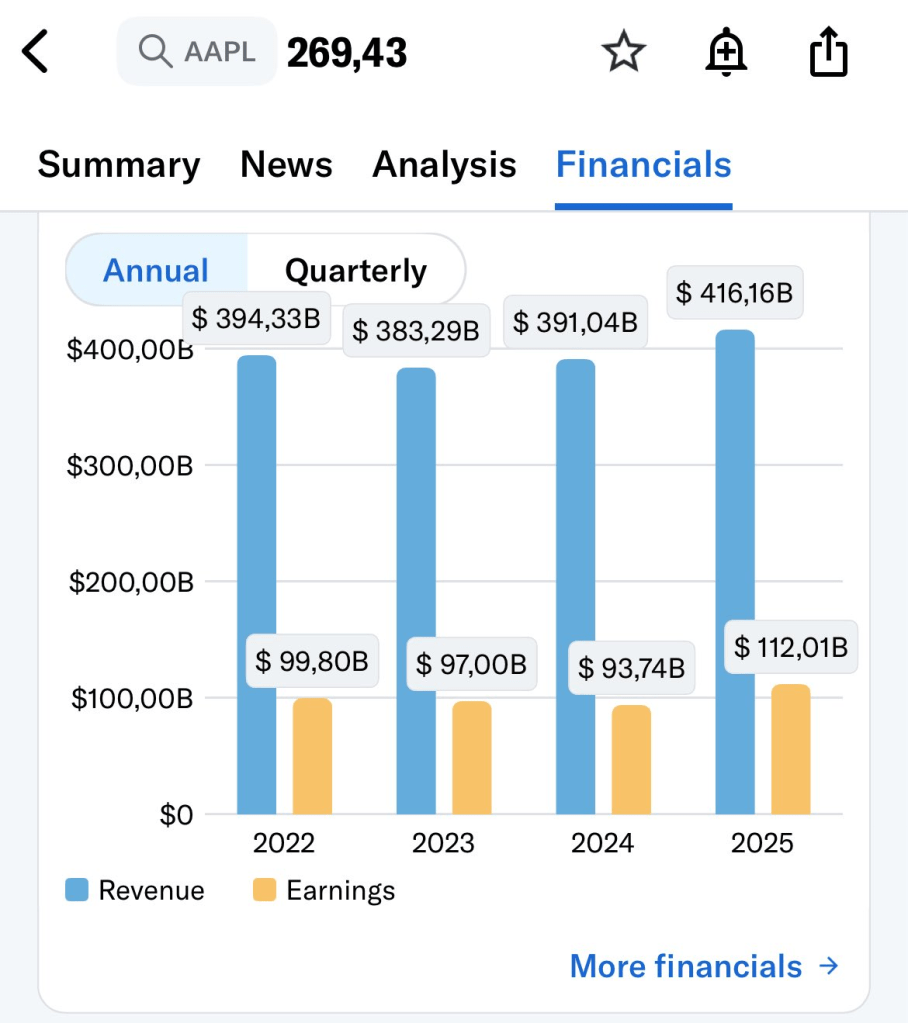Switch chart to Quarterly data

356,270
